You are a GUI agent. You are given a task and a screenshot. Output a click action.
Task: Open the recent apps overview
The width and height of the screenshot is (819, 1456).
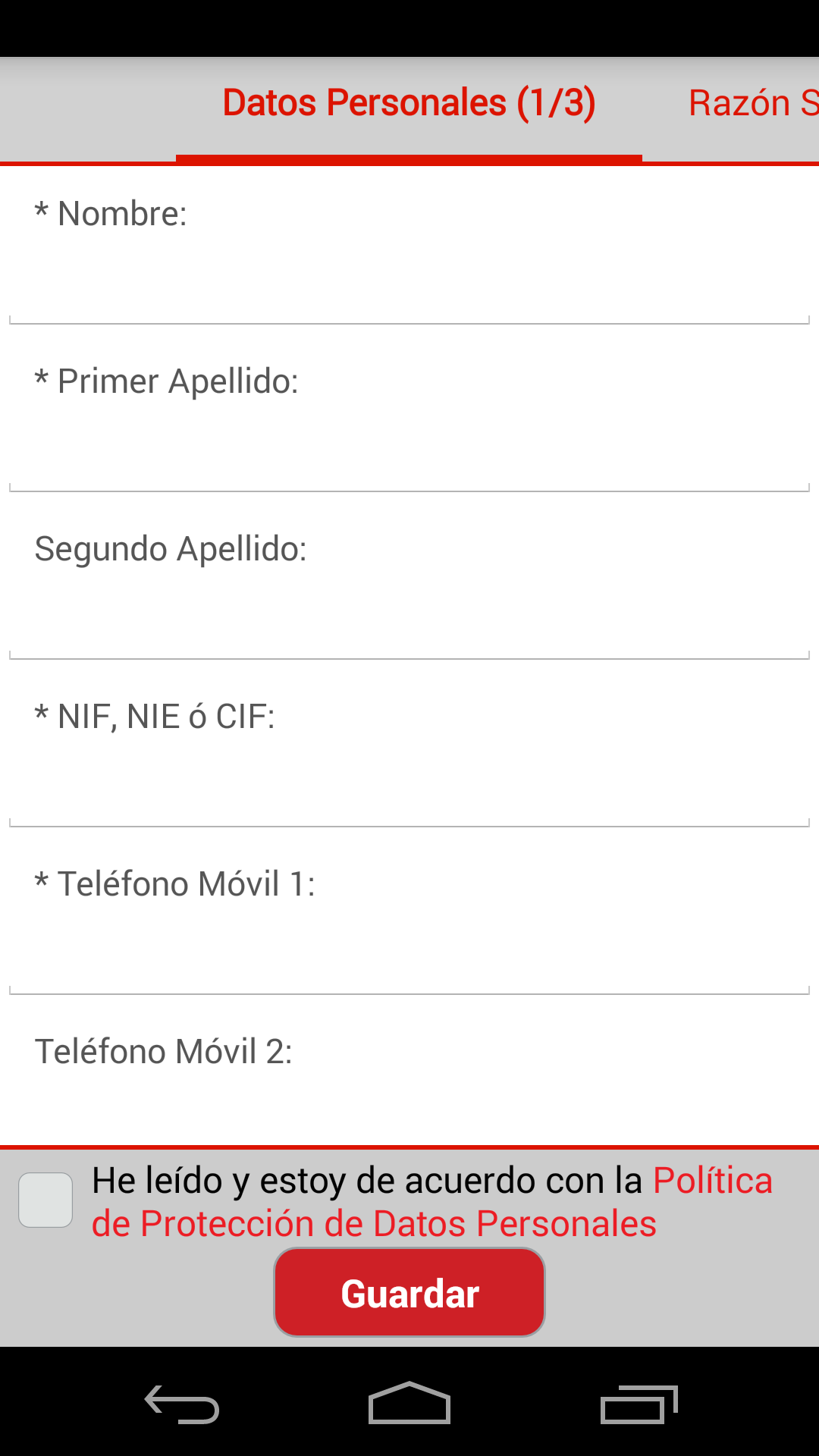click(639, 1404)
